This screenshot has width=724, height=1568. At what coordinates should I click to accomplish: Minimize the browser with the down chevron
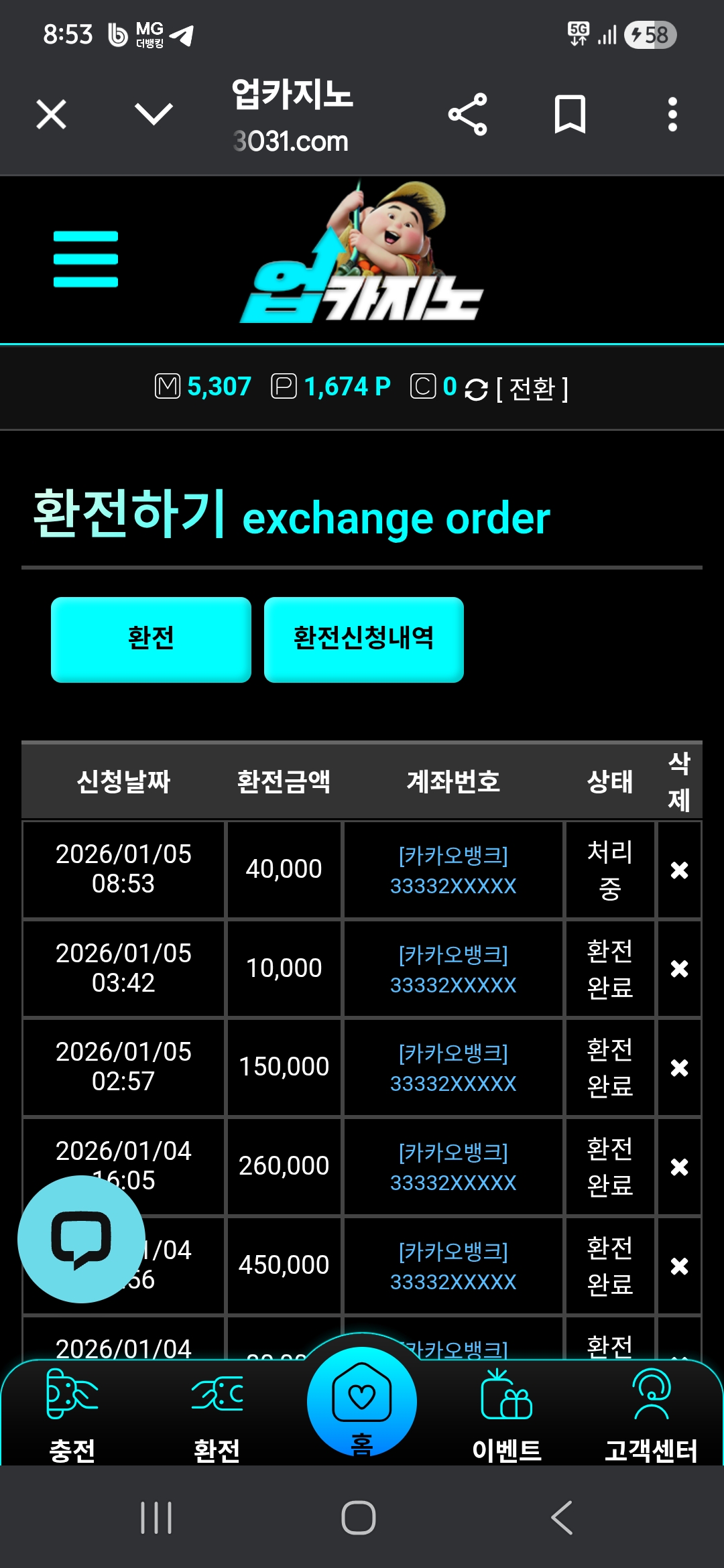(x=154, y=115)
